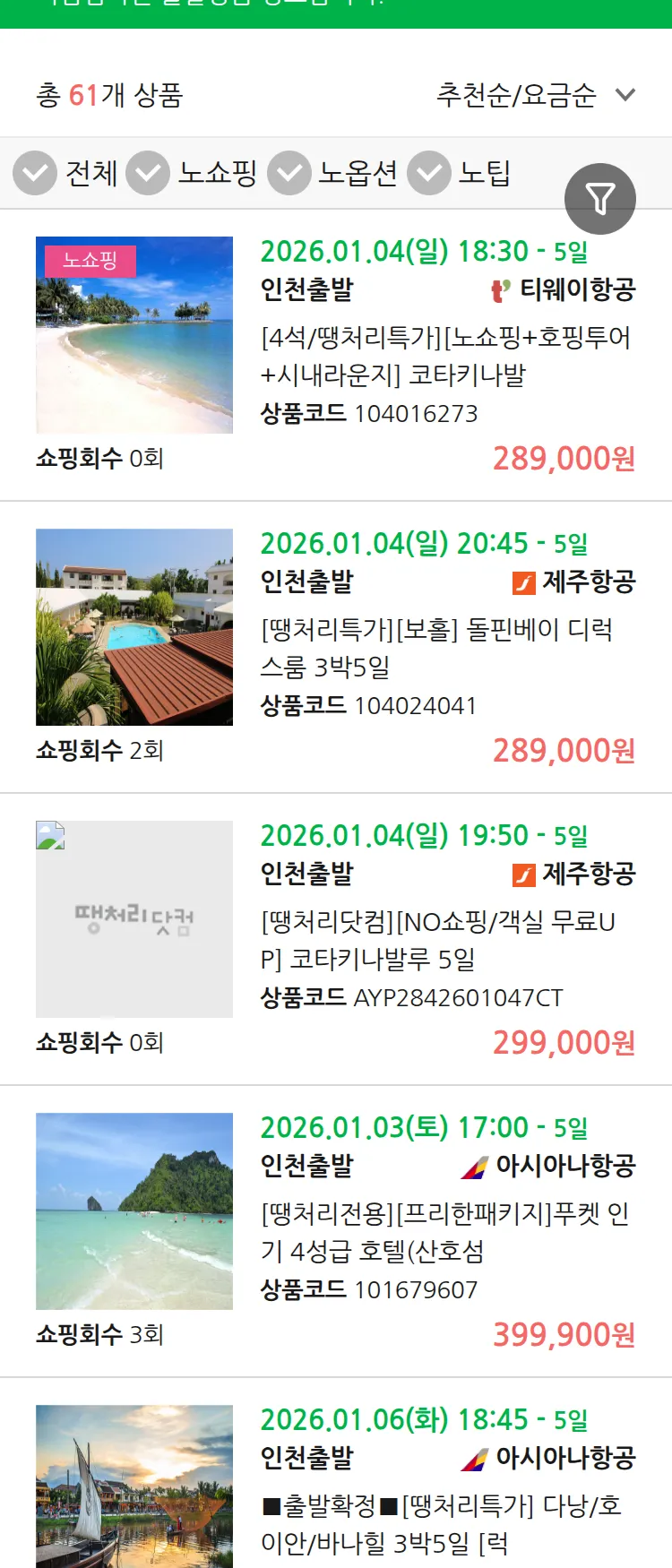Click the Asiana Airlines logo on the Danang listing
The height and width of the screenshot is (1568, 672).
(x=475, y=1459)
